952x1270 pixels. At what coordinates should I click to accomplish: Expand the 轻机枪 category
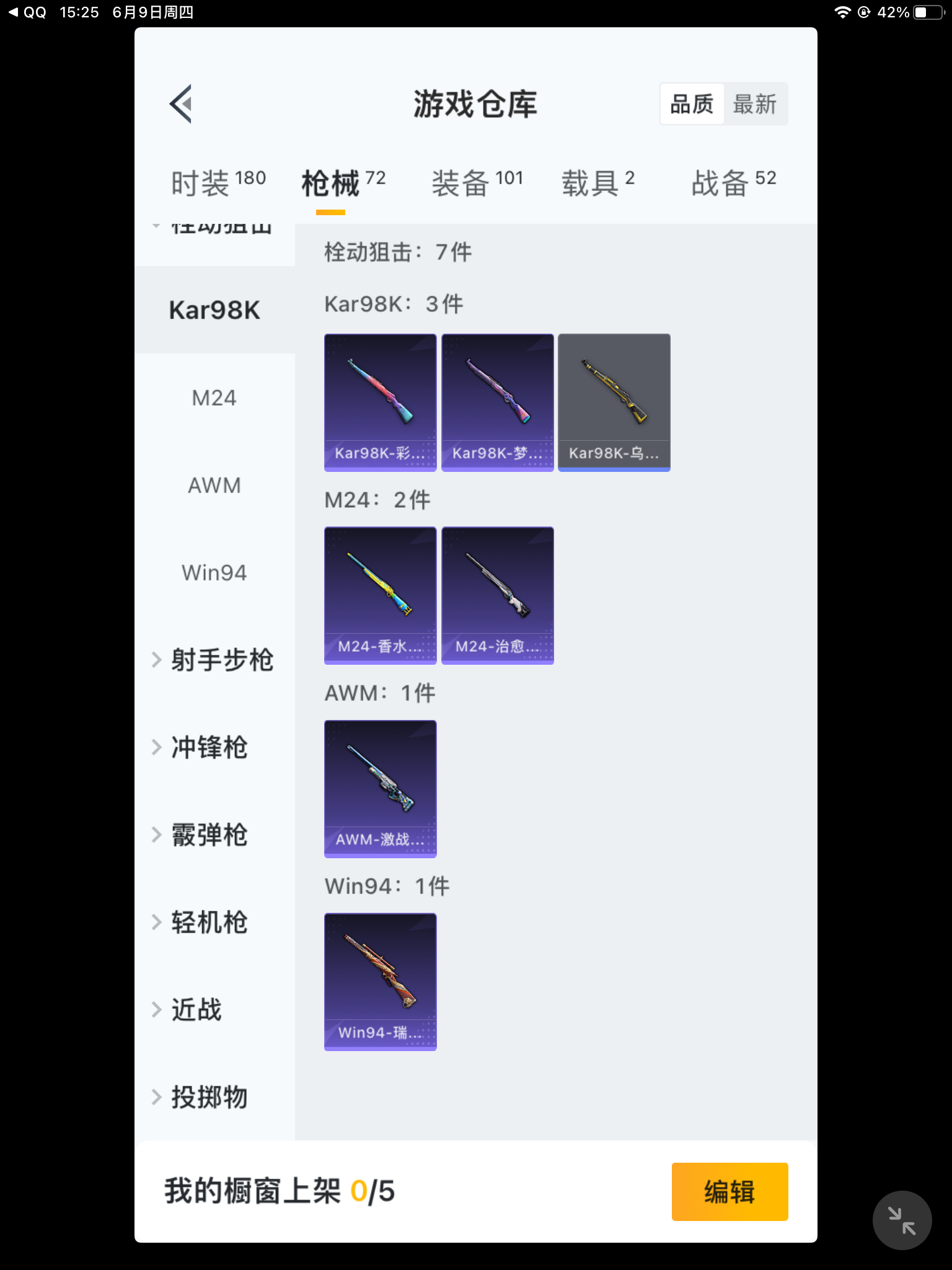click(209, 922)
